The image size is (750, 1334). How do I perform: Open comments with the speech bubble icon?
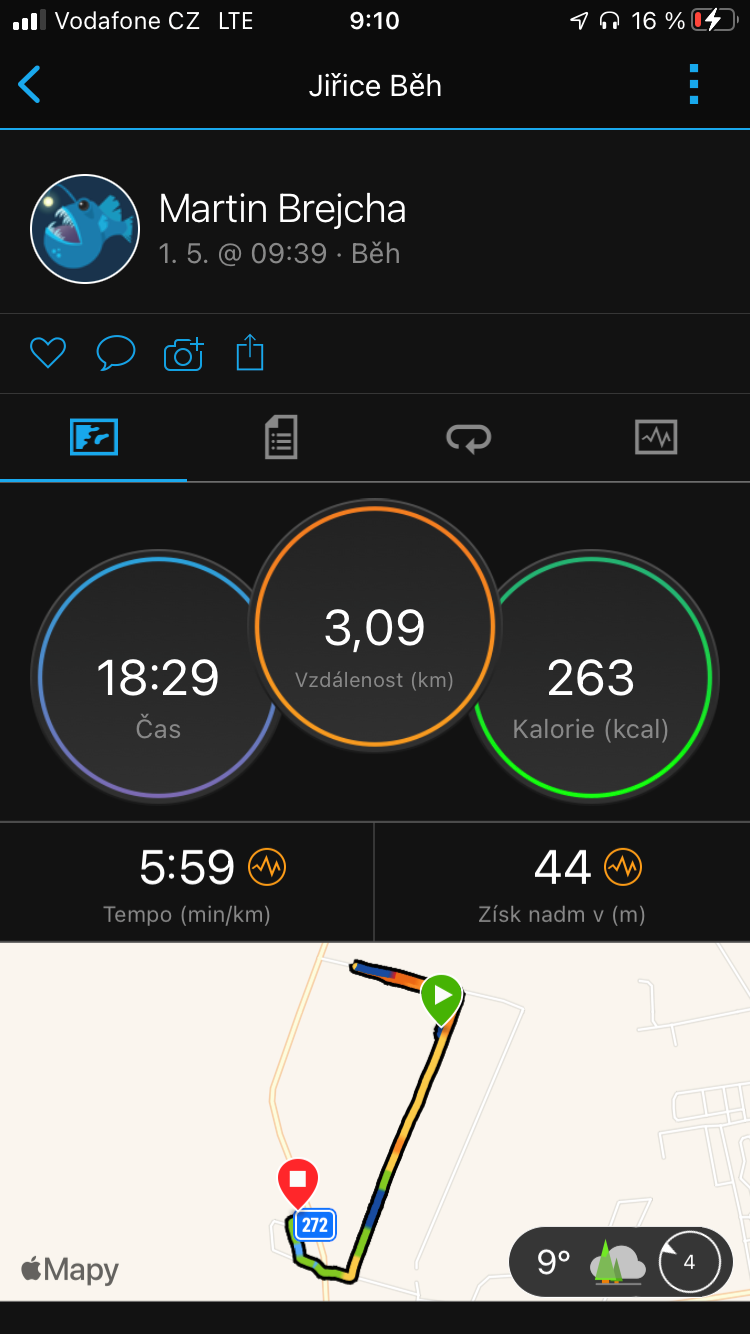point(115,353)
